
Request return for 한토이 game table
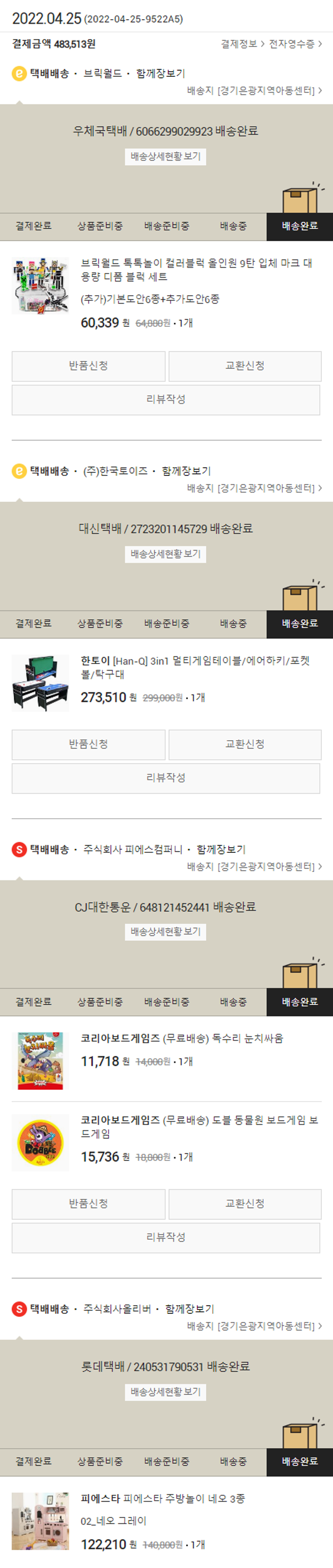point(88,744)
